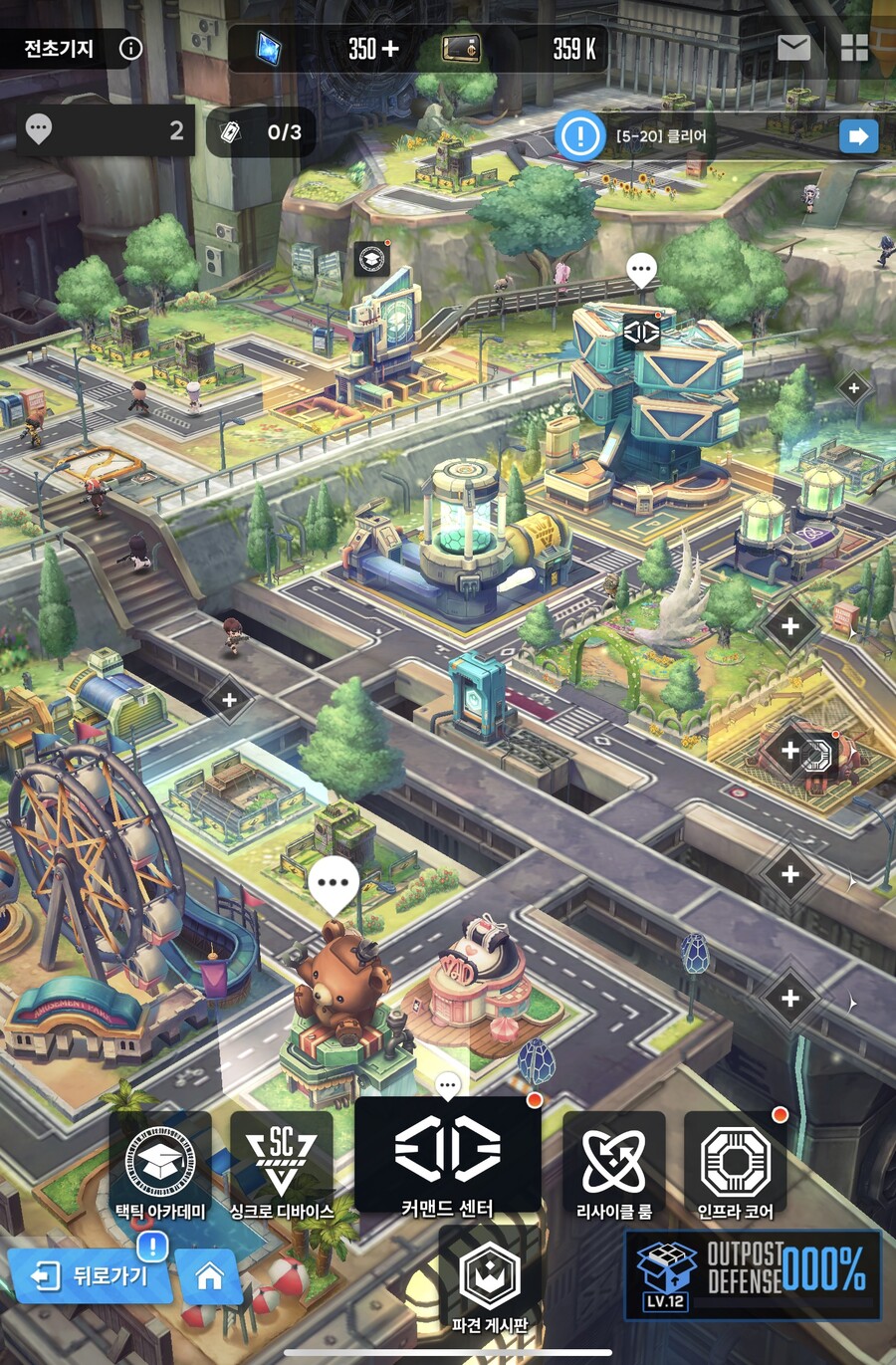Image resolution: width=896 pixels, height=1365 pixels.
Task: Add more gems with the plus
Action: tap(389, 49)
